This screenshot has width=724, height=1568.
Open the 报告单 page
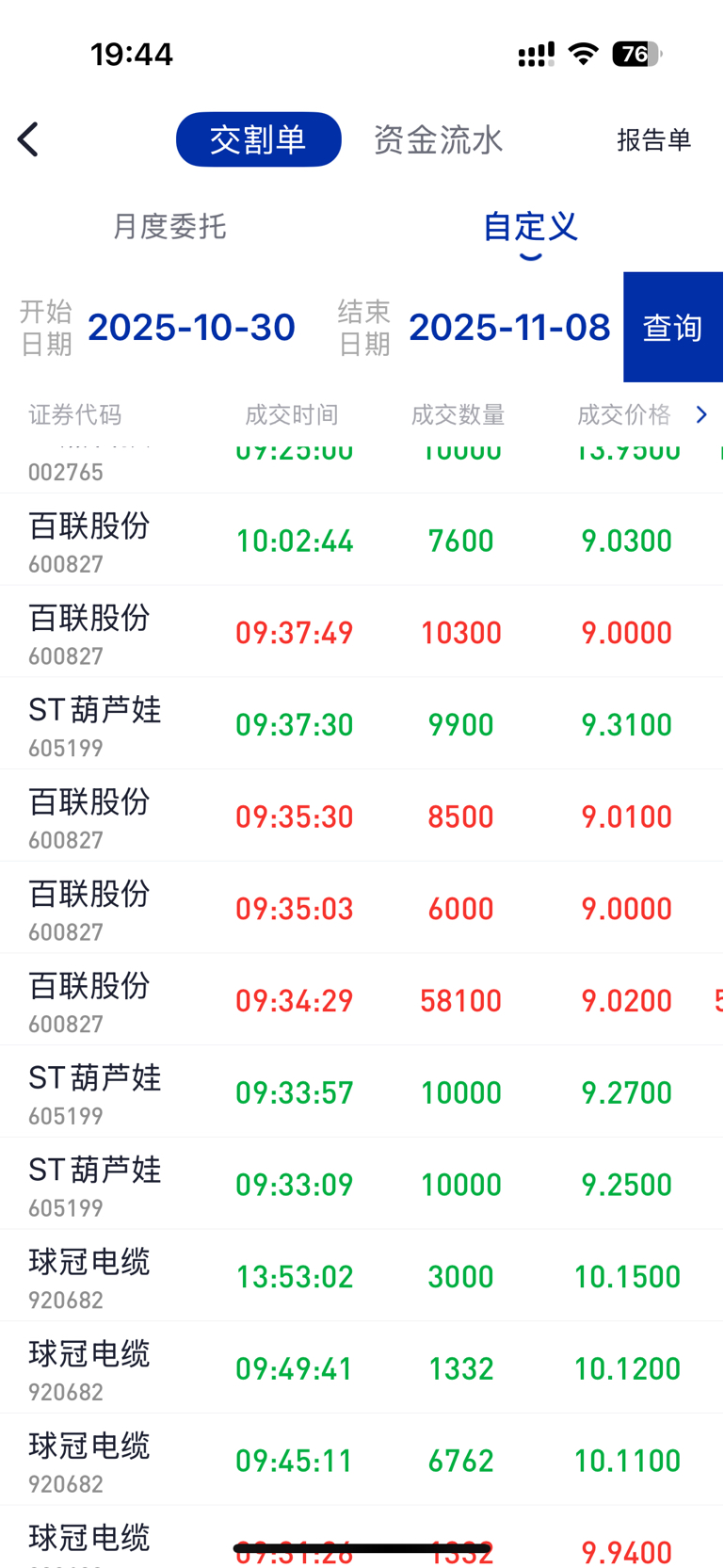654,139
